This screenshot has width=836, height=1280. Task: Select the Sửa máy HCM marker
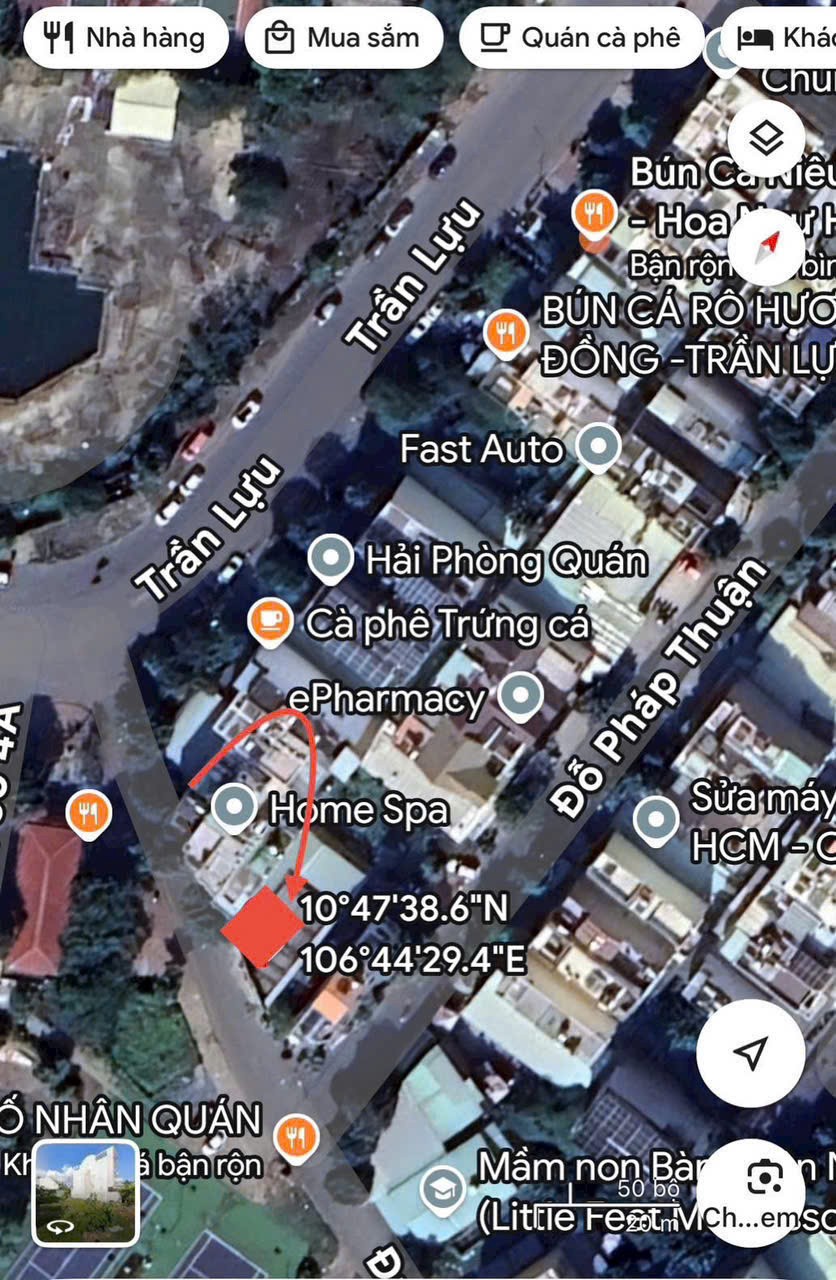coord(656,818)
